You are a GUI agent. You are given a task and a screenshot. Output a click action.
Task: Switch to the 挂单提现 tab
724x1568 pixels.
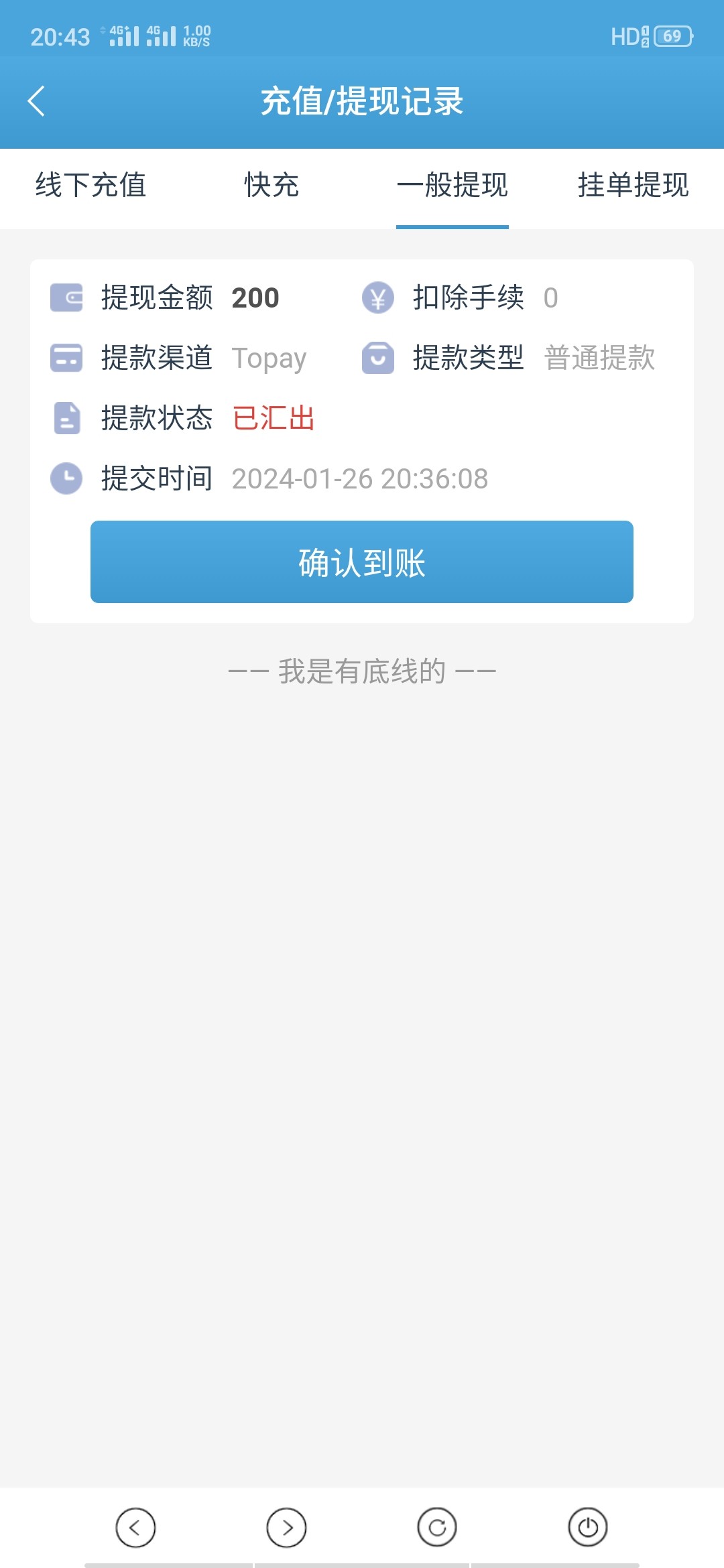(x=633, y=186)
